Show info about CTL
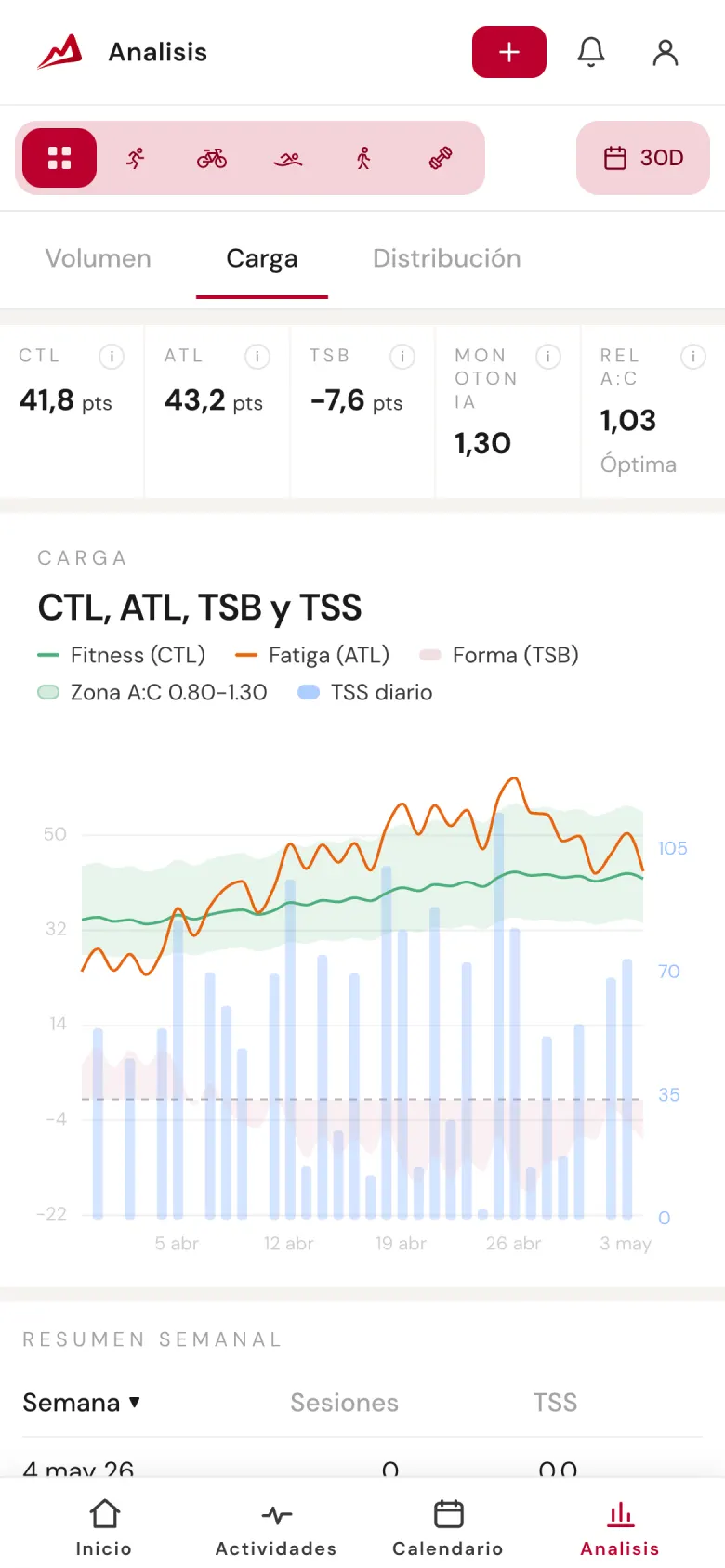 click(112, 356)
